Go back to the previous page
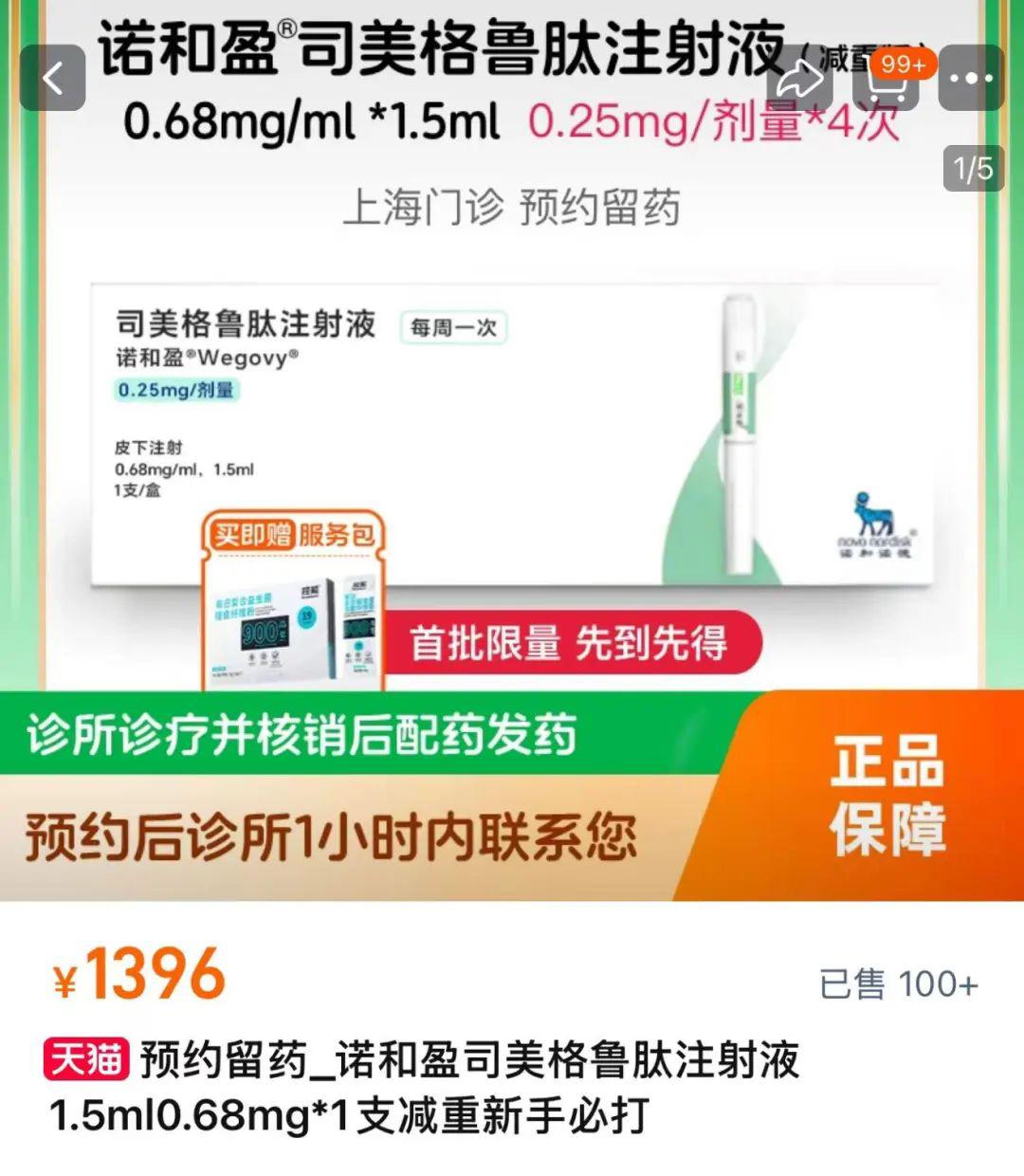Image resolution: width=1024 pixels, height=1176 pixels. [53, 78]
